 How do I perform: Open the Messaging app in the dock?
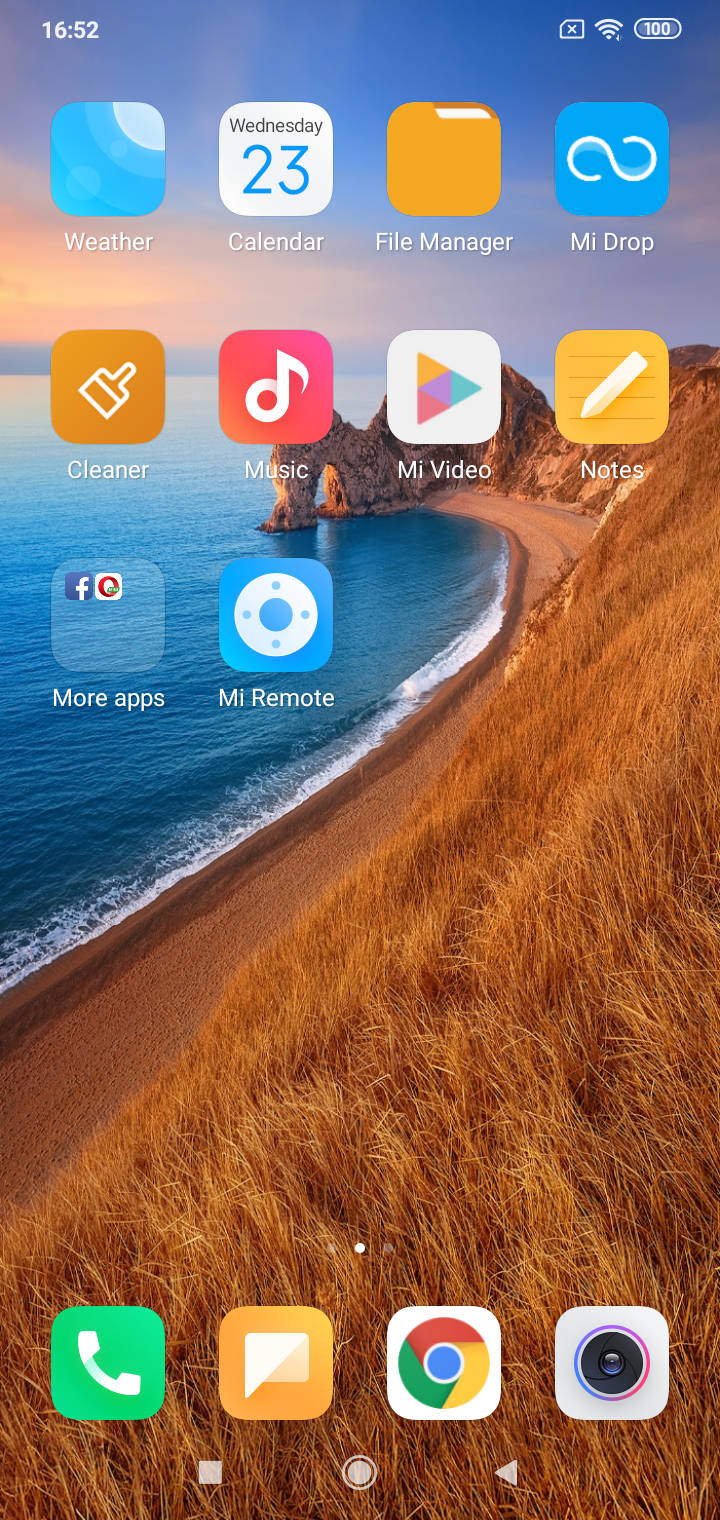[276, 1363]
